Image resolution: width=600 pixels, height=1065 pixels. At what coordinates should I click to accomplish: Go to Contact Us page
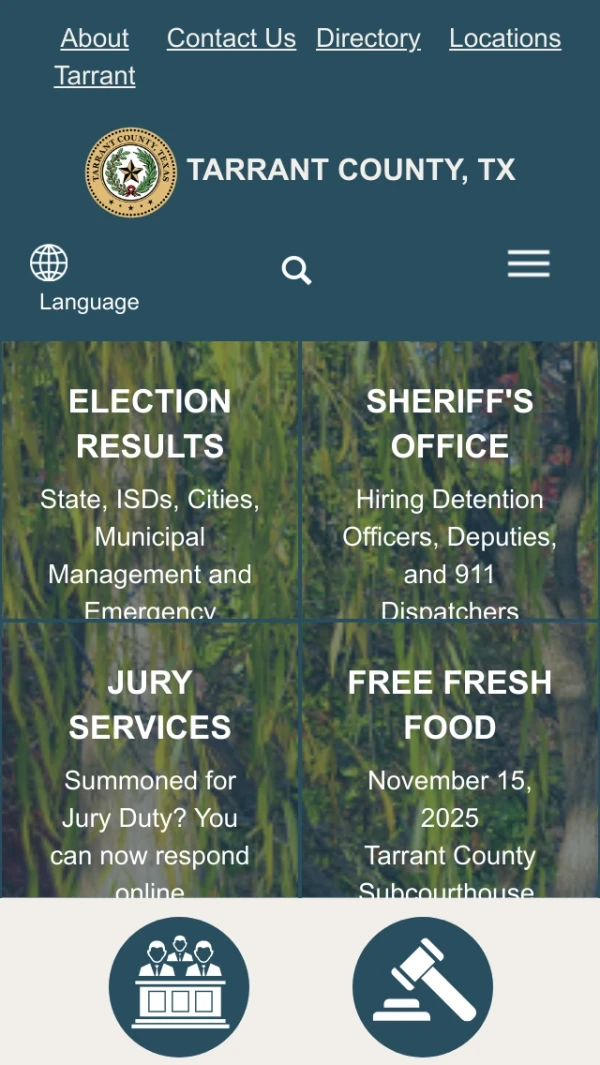click(231, 38)
